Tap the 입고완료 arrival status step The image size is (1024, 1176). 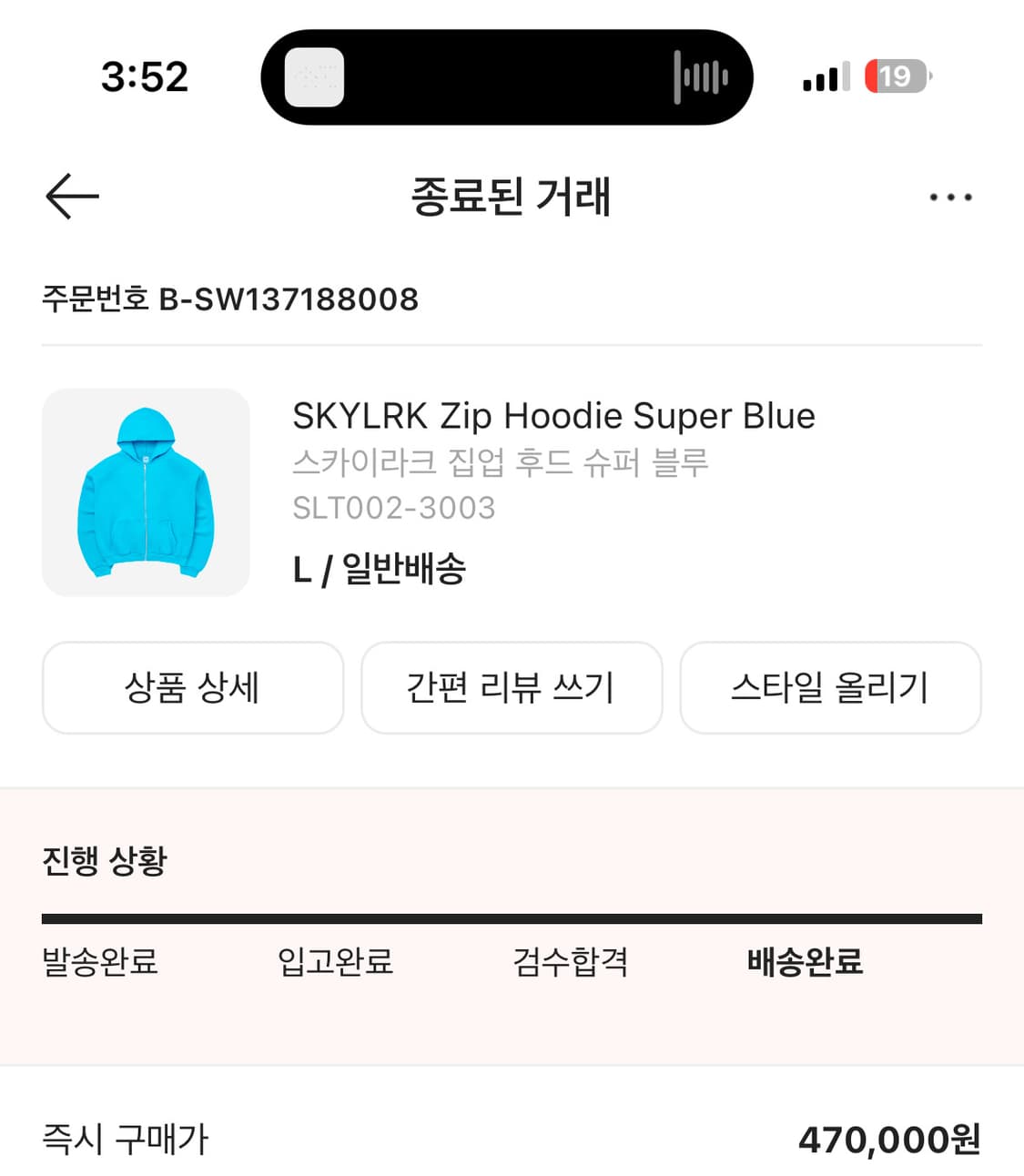(336, 962)
